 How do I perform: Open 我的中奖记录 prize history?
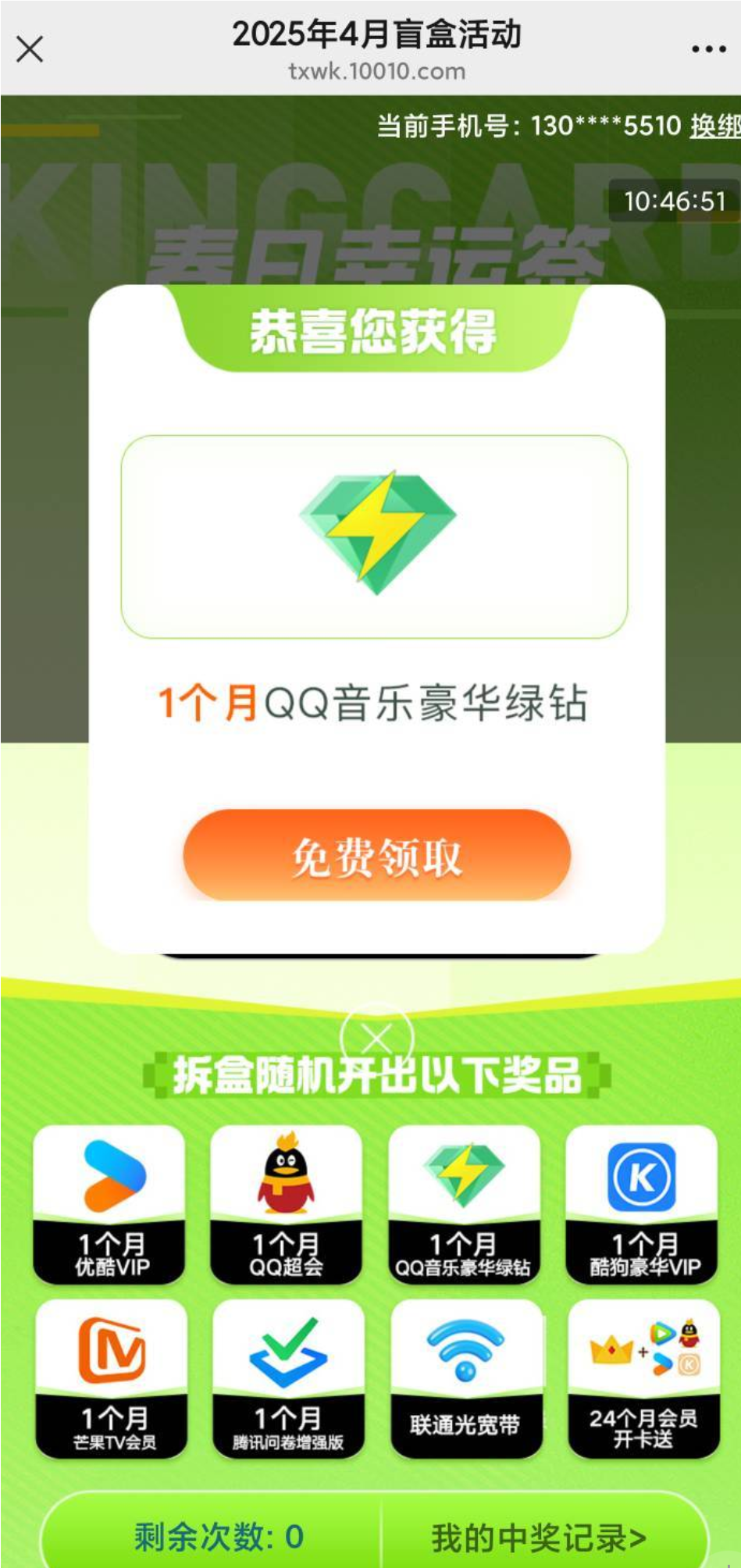(x=539, y=1537)
